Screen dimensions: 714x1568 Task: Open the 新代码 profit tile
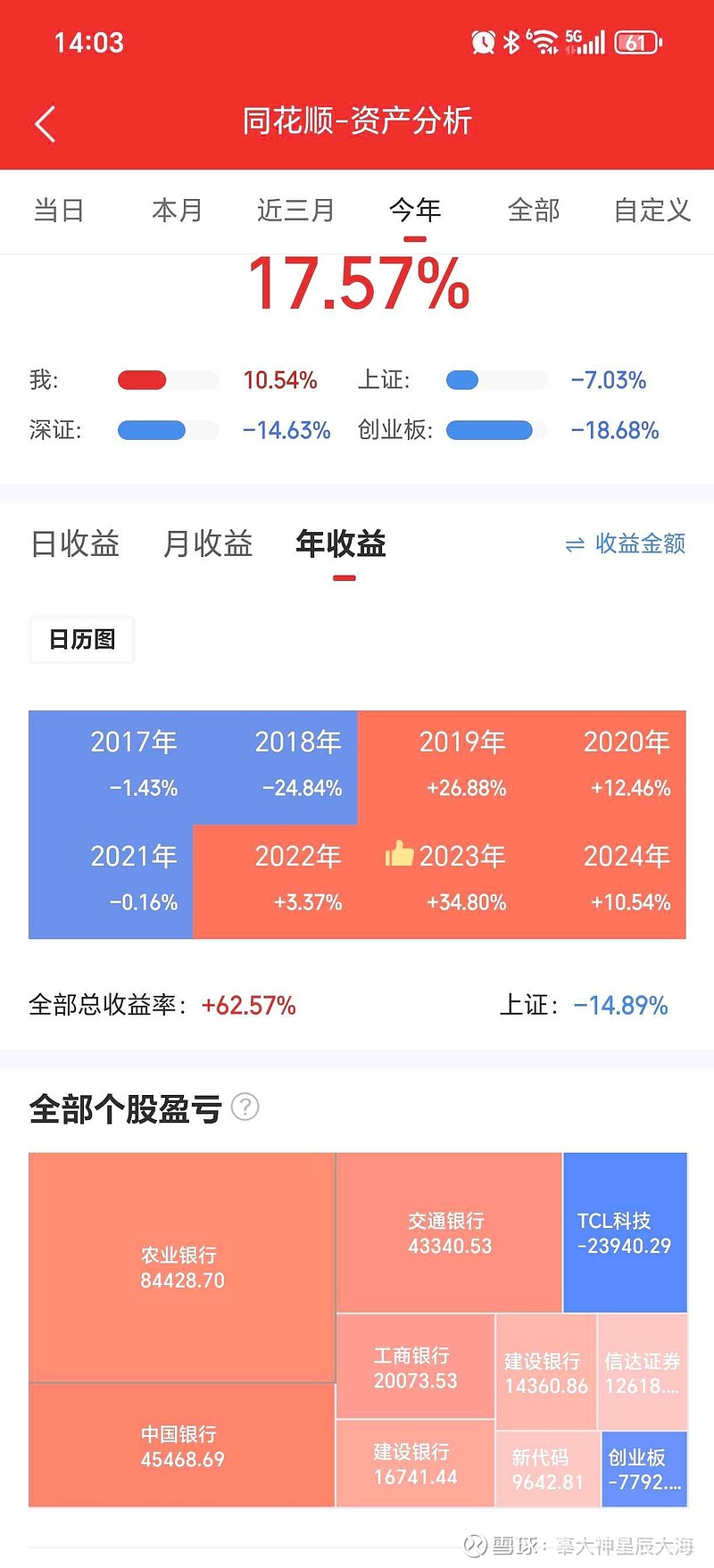547,1469
